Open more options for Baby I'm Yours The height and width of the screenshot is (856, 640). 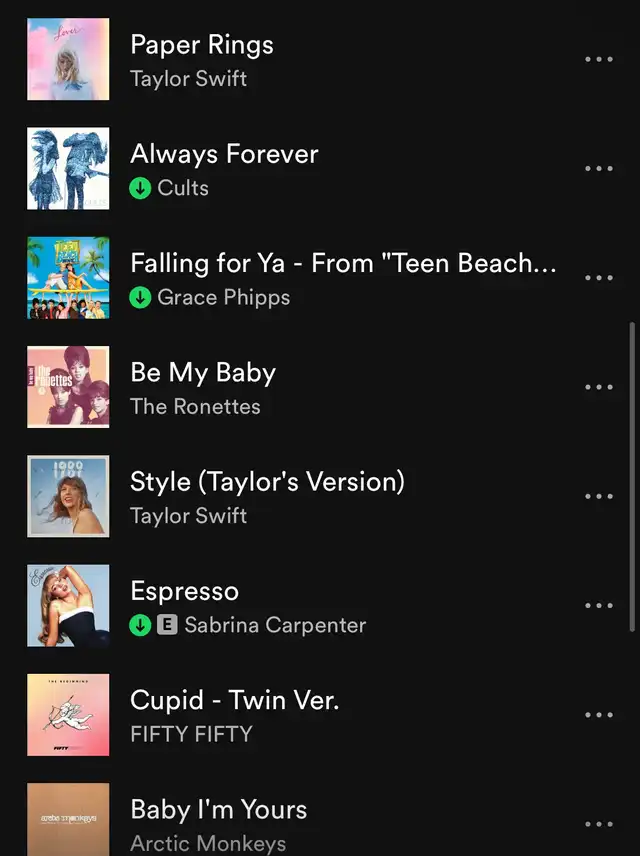coord(598,825)
